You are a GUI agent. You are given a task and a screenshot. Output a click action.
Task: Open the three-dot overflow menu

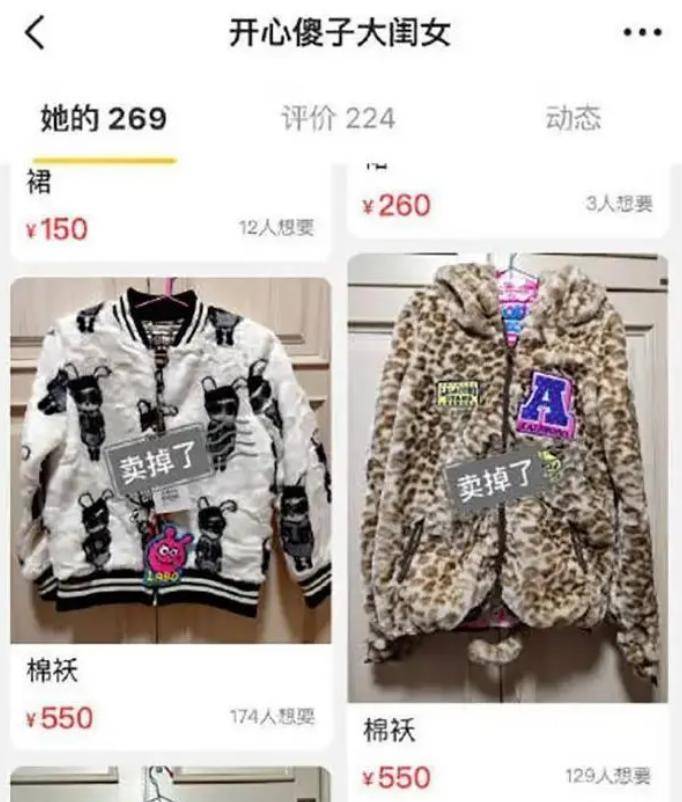coord(642,33)
